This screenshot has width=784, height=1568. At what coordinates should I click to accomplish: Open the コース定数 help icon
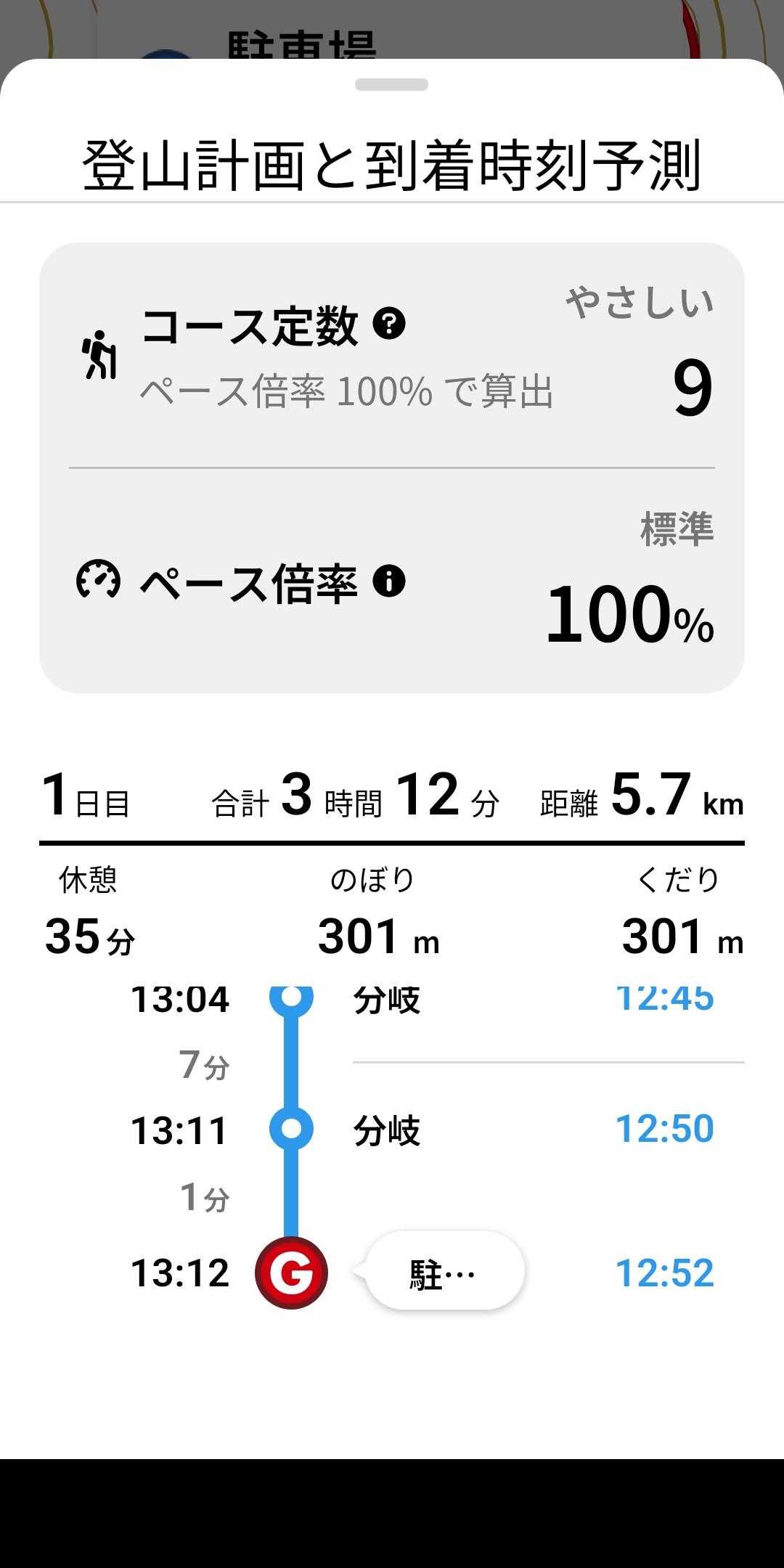[x=389, y=324]
